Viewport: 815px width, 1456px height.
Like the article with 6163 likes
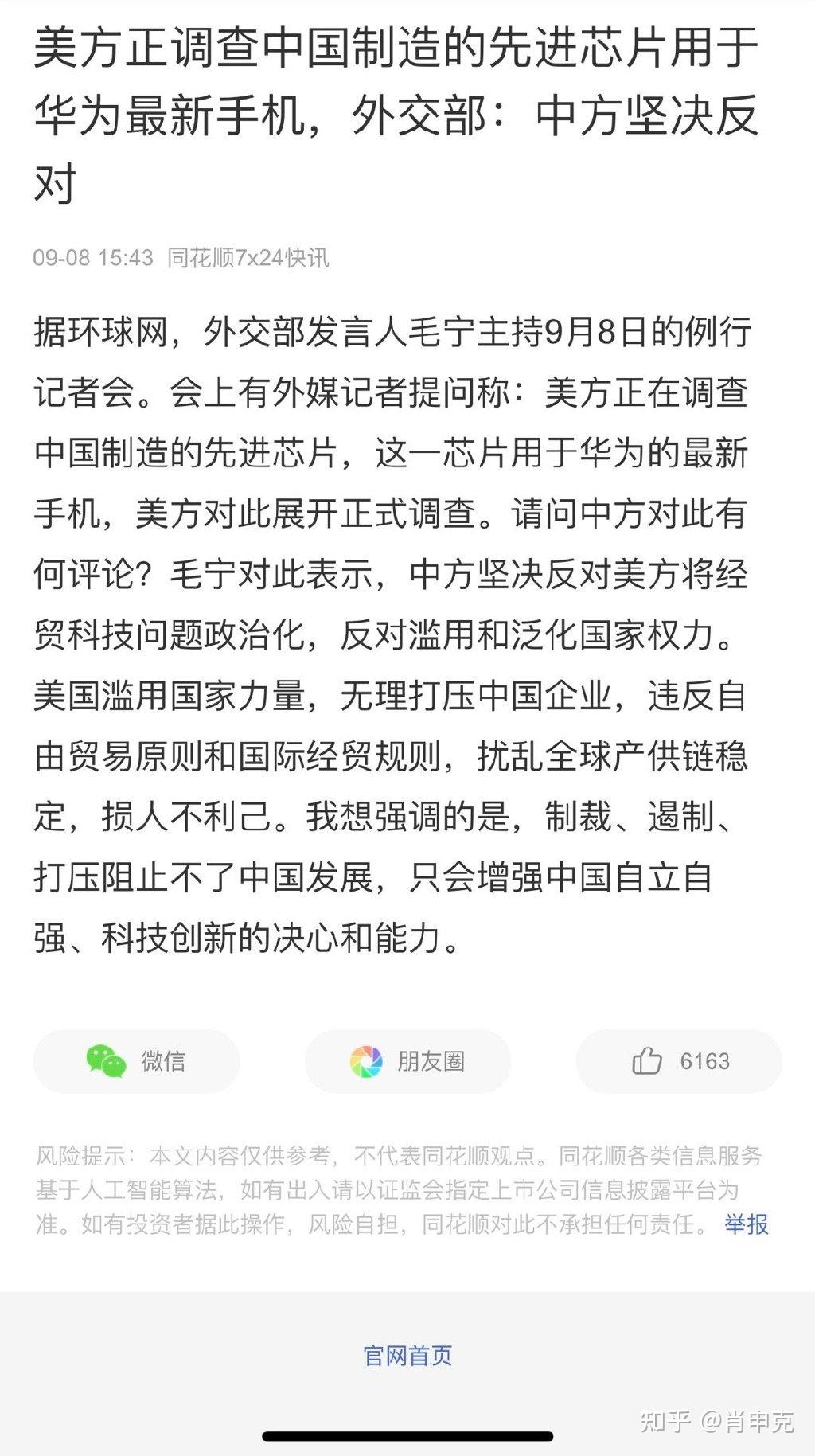pyautogui.click(x=679, y=1061)
